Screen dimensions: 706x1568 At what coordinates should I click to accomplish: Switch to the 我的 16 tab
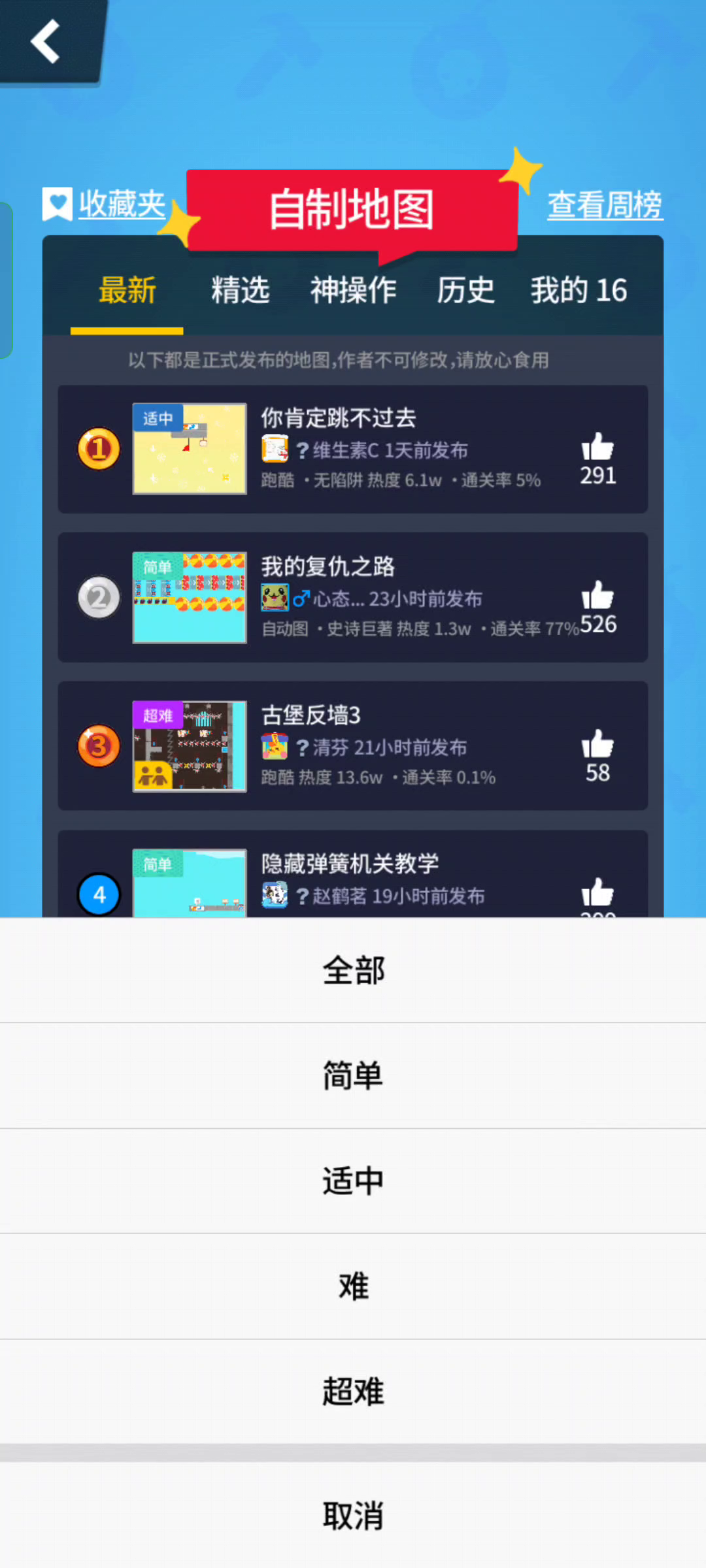point(579,290)
